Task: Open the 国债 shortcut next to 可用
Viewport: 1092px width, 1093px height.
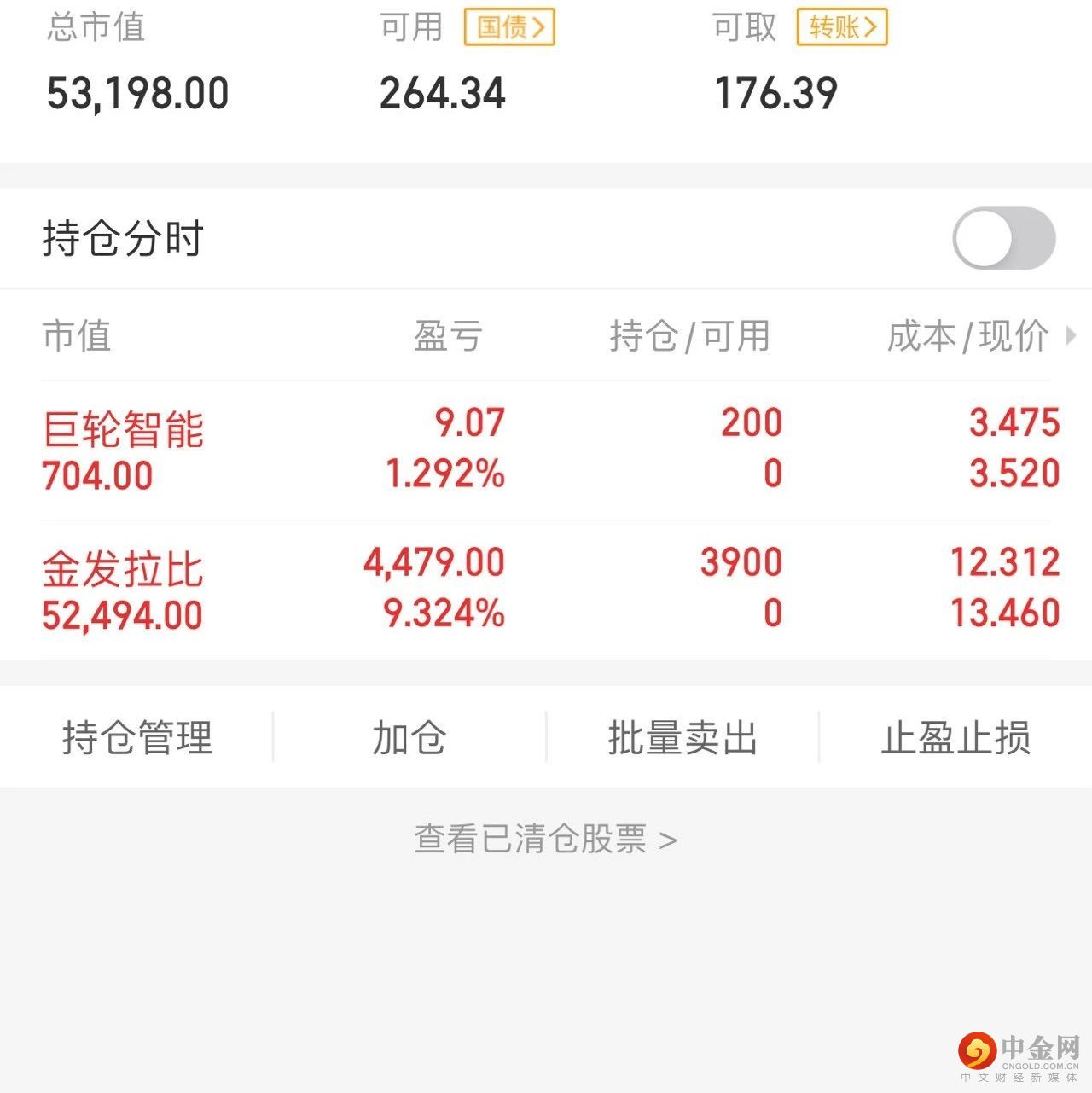Action: [x=509, y=27]
